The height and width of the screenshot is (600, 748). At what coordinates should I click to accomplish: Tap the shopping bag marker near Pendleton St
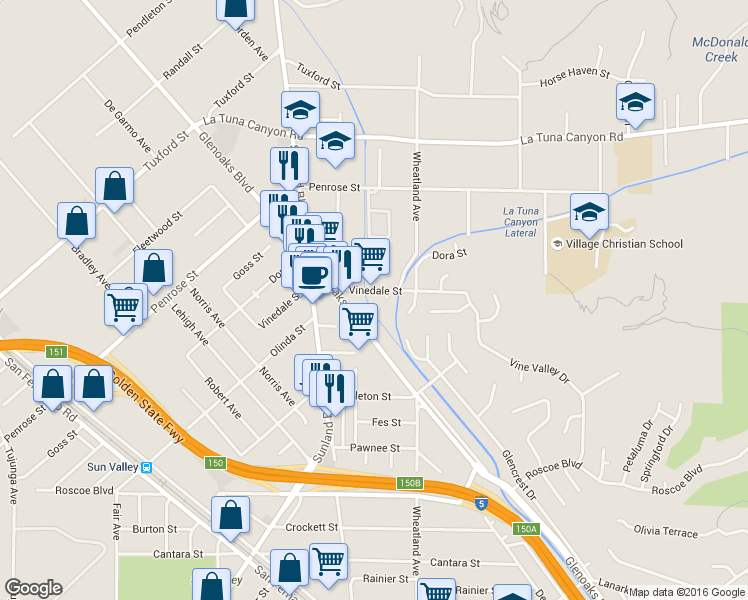pyautogui.click(x=235, y=8)
